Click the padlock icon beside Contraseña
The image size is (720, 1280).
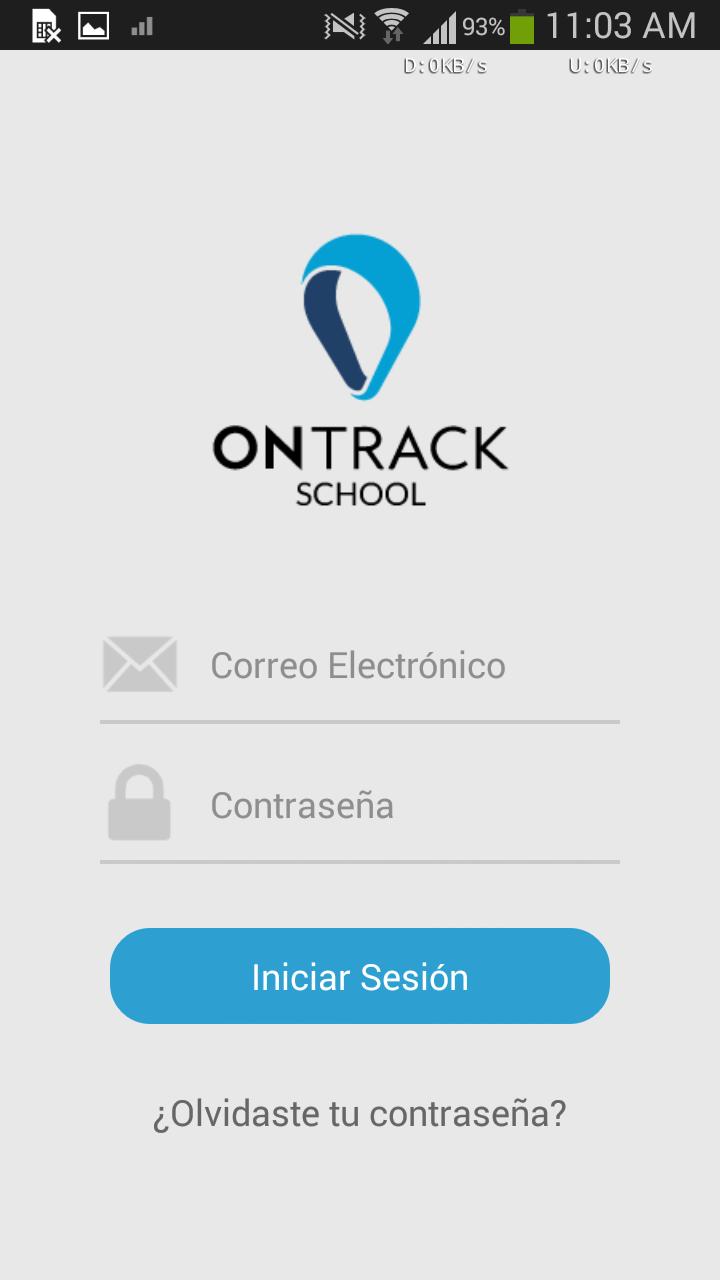tap(139, 803)
